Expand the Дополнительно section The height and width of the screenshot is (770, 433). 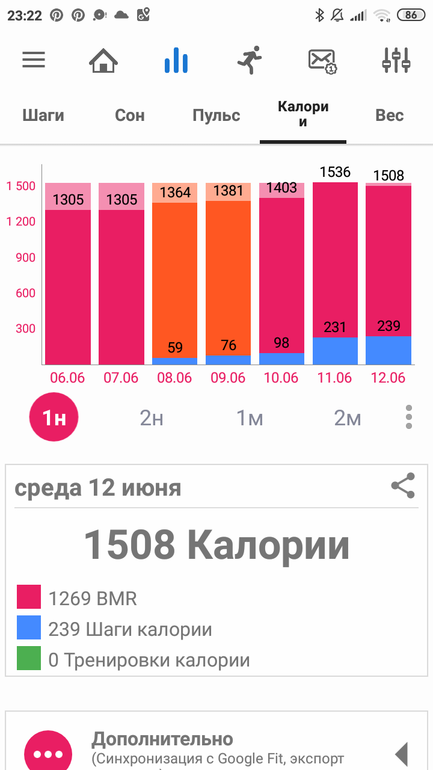coord(216,741)
